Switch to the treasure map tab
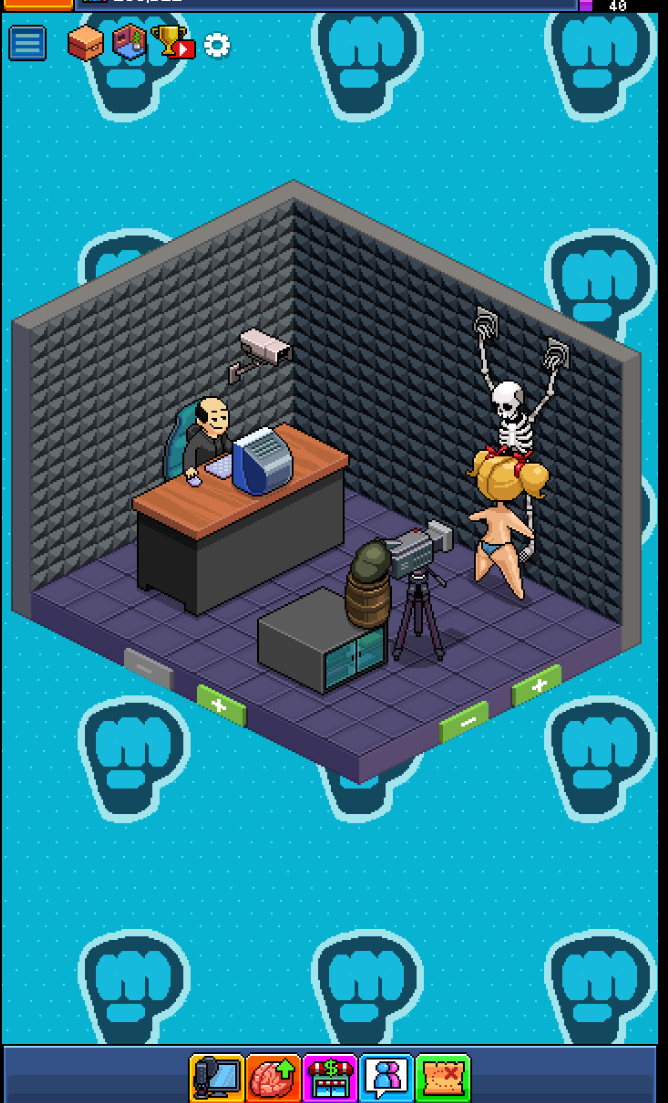The height and width of the screenshot is (1103, 668). pos(443,1078)
